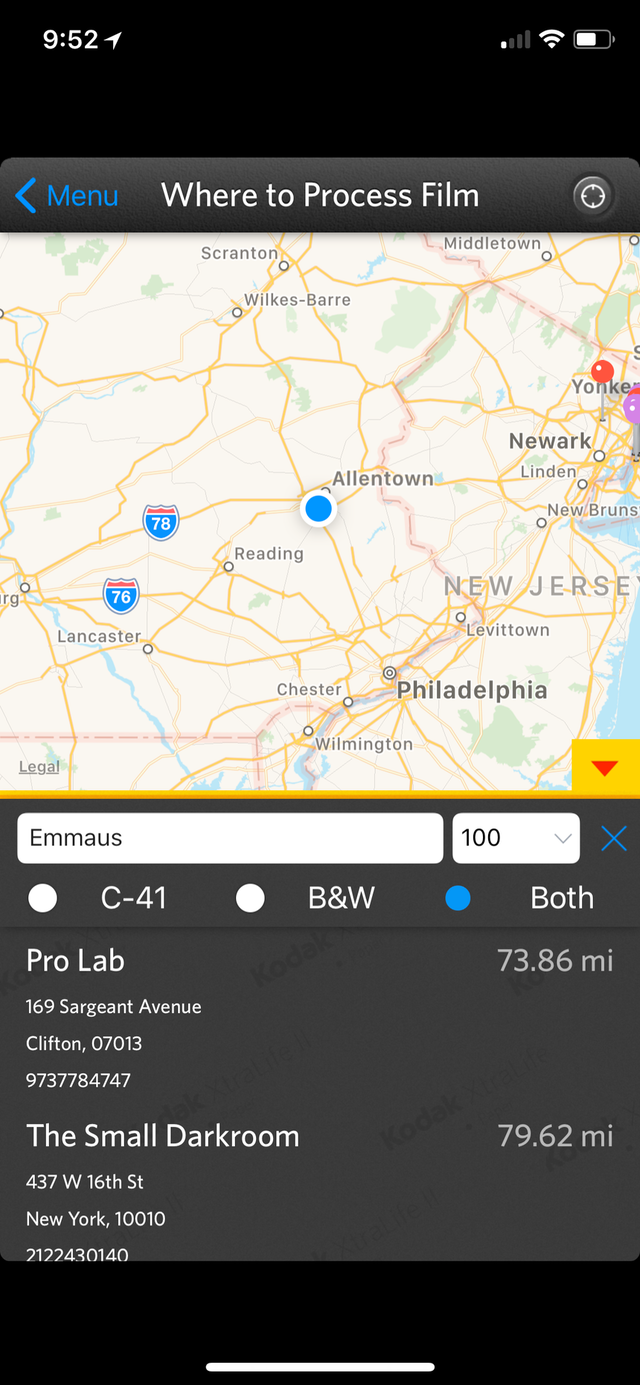Open the 100 mile radius dropdown
This screenshot has height=1385, width=640.
point(516,838)
